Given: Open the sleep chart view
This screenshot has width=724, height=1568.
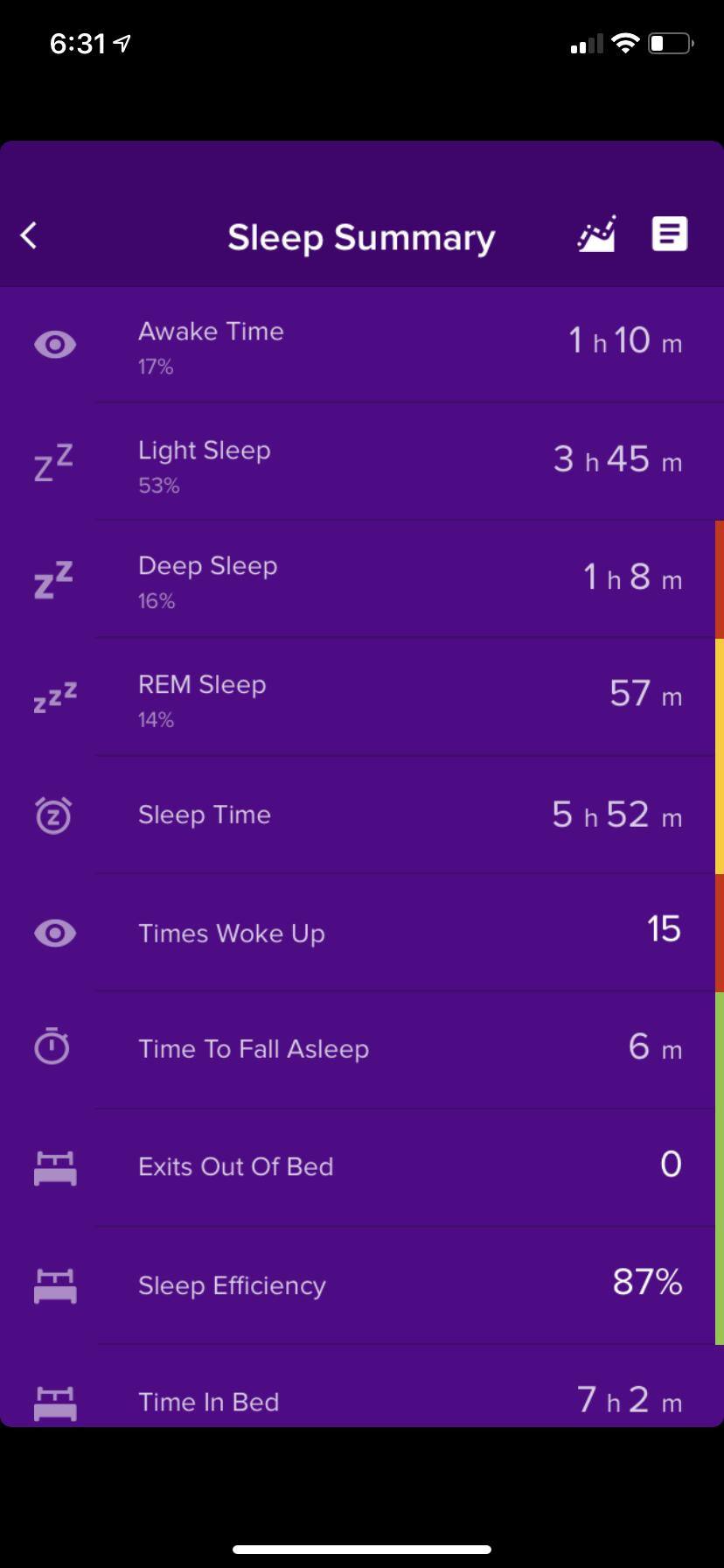Looking at the screenshot, I should tap(596, 234).
